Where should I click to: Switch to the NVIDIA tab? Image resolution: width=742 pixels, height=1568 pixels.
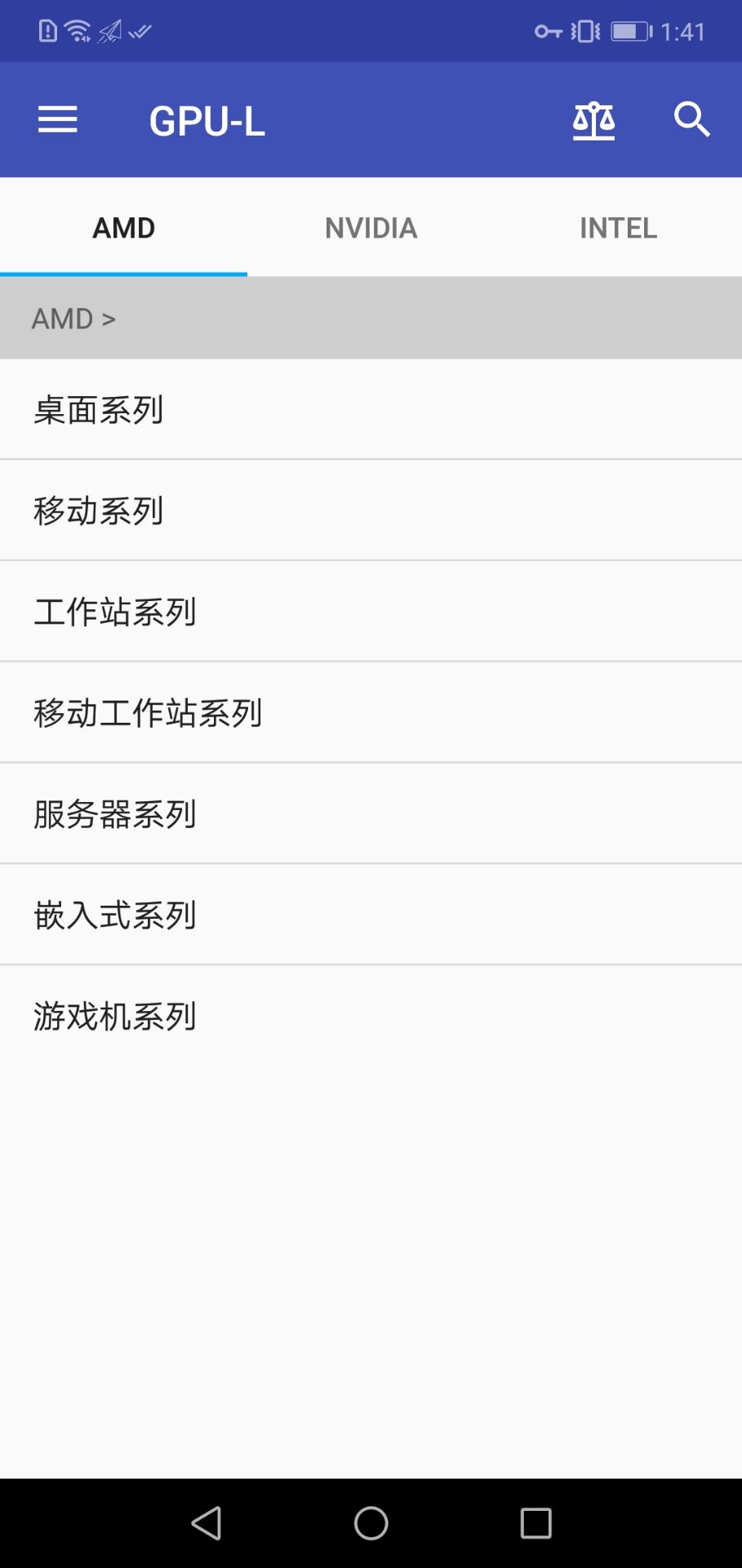click(x=371, y=228)
